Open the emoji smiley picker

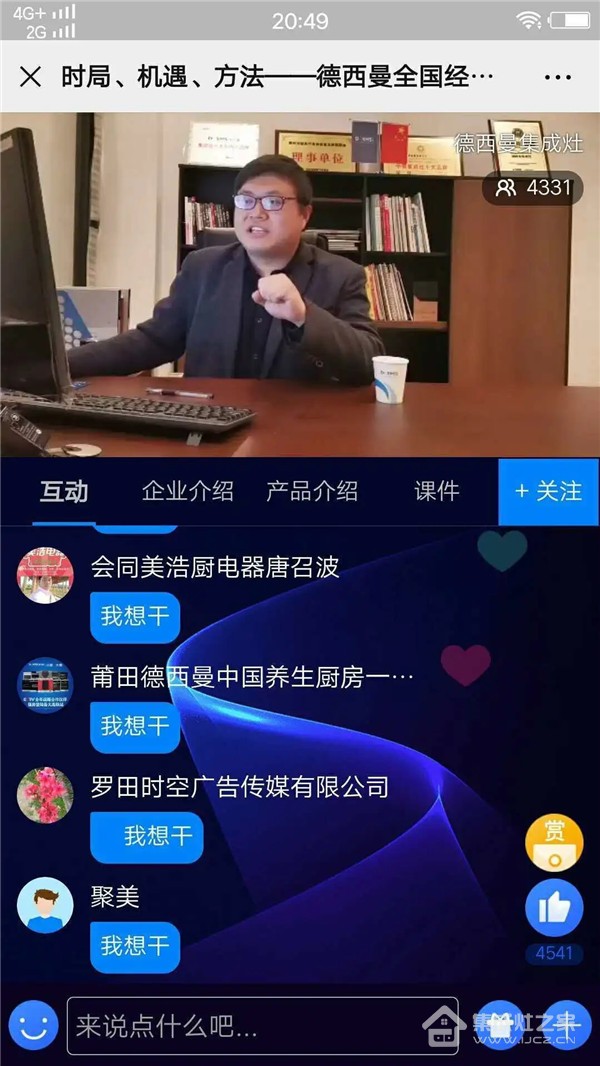tap(33, 1026)
